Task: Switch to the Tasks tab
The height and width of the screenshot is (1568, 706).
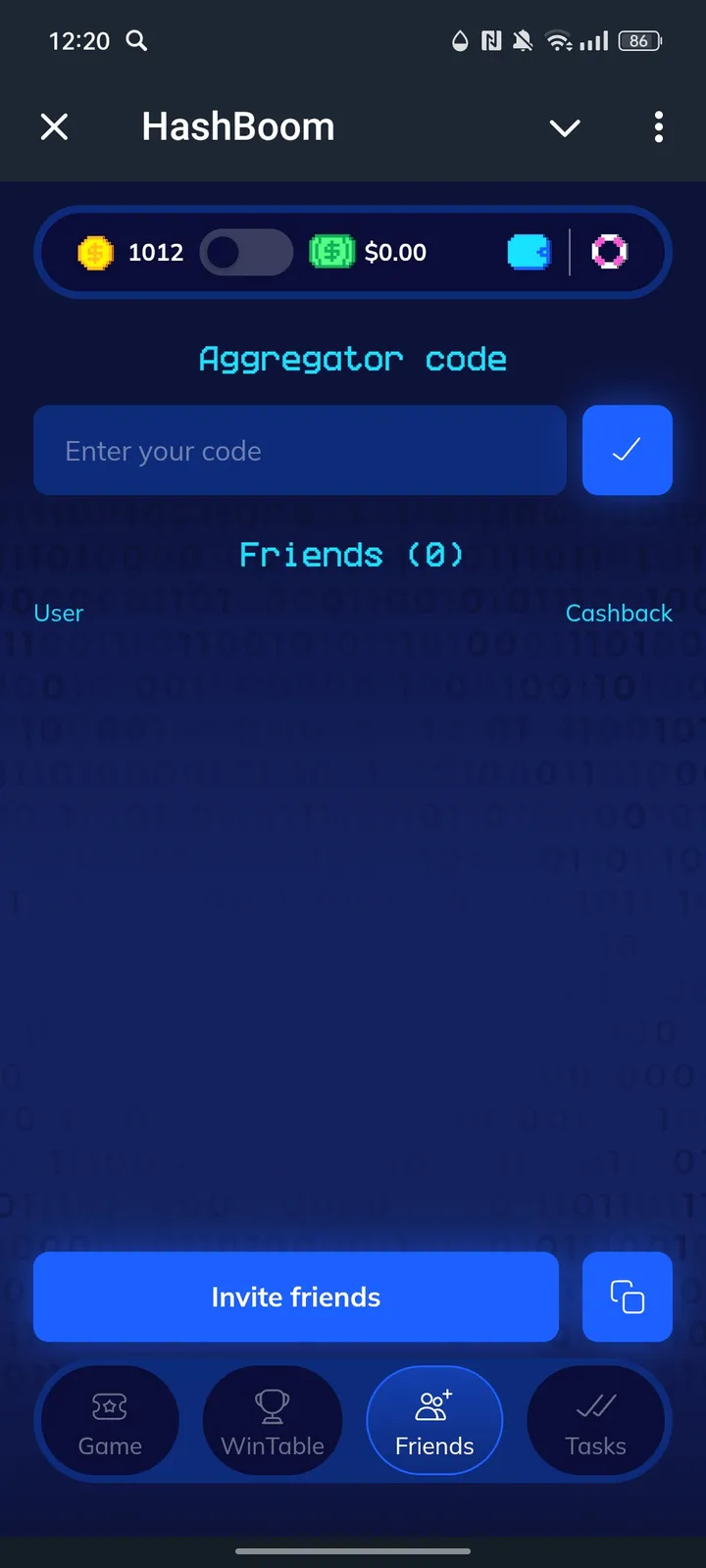Action: click(x=597, y=1421)
